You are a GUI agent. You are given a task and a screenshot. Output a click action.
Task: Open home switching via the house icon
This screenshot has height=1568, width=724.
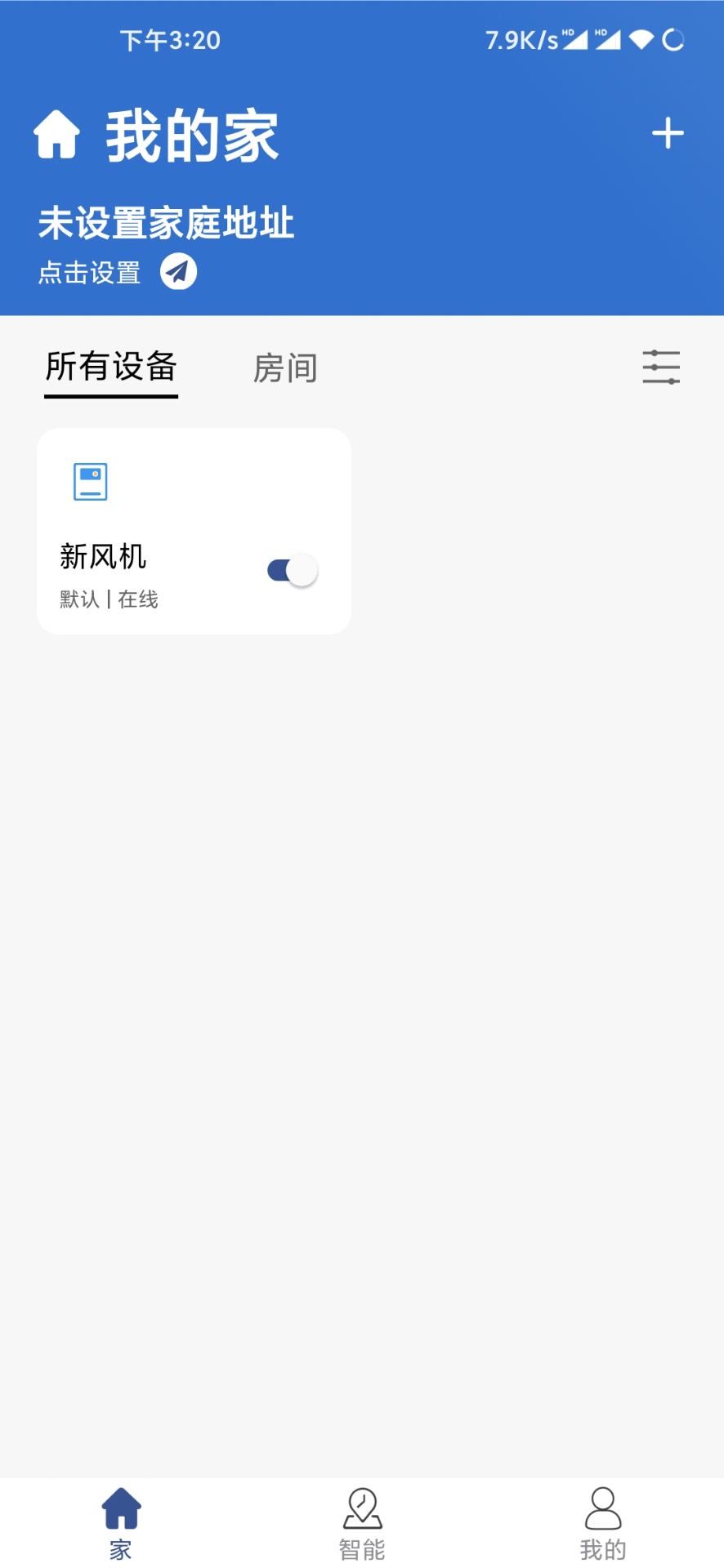(x=56, y=133)
